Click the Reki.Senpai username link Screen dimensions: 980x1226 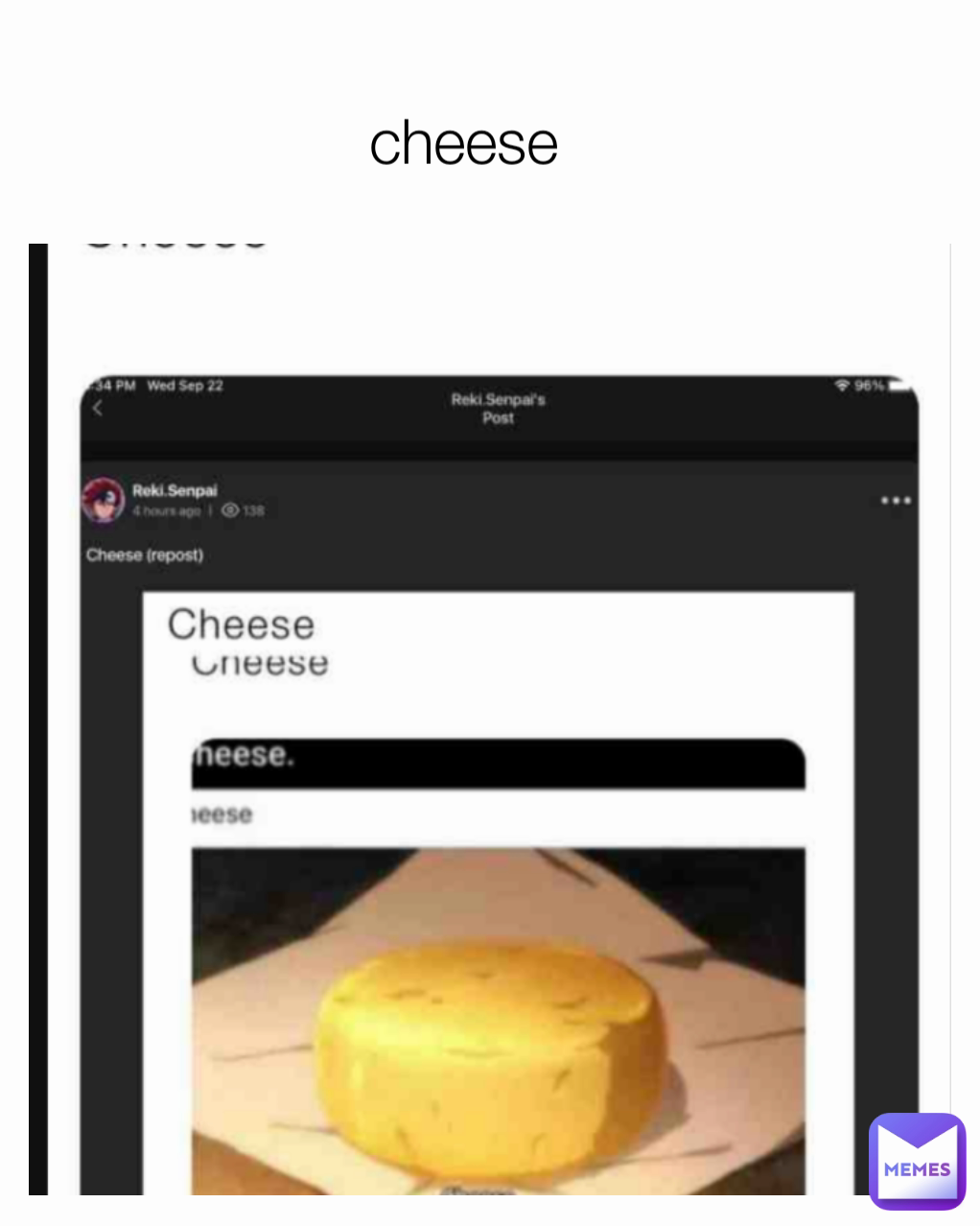click(175, 490)
